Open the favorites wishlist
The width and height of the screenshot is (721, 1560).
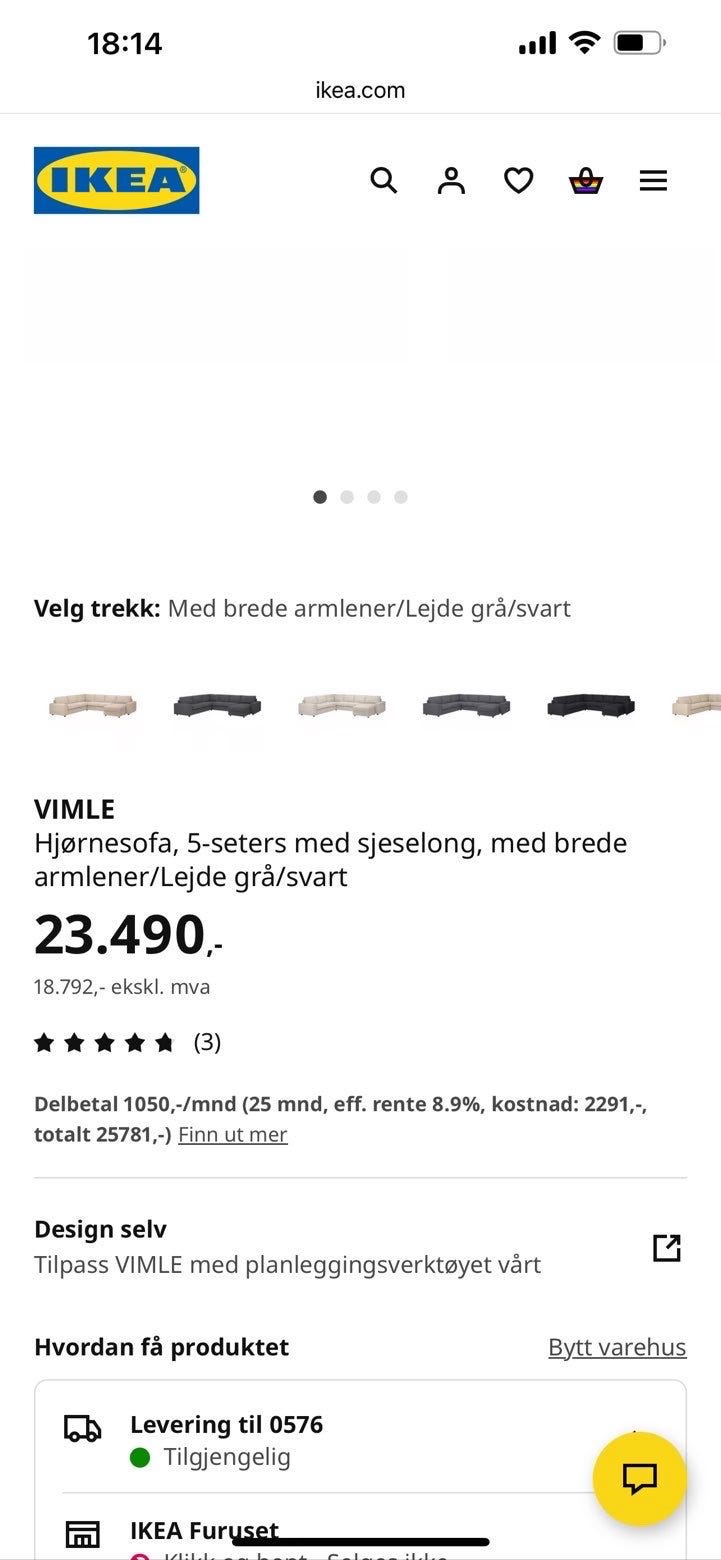(519, 180)
